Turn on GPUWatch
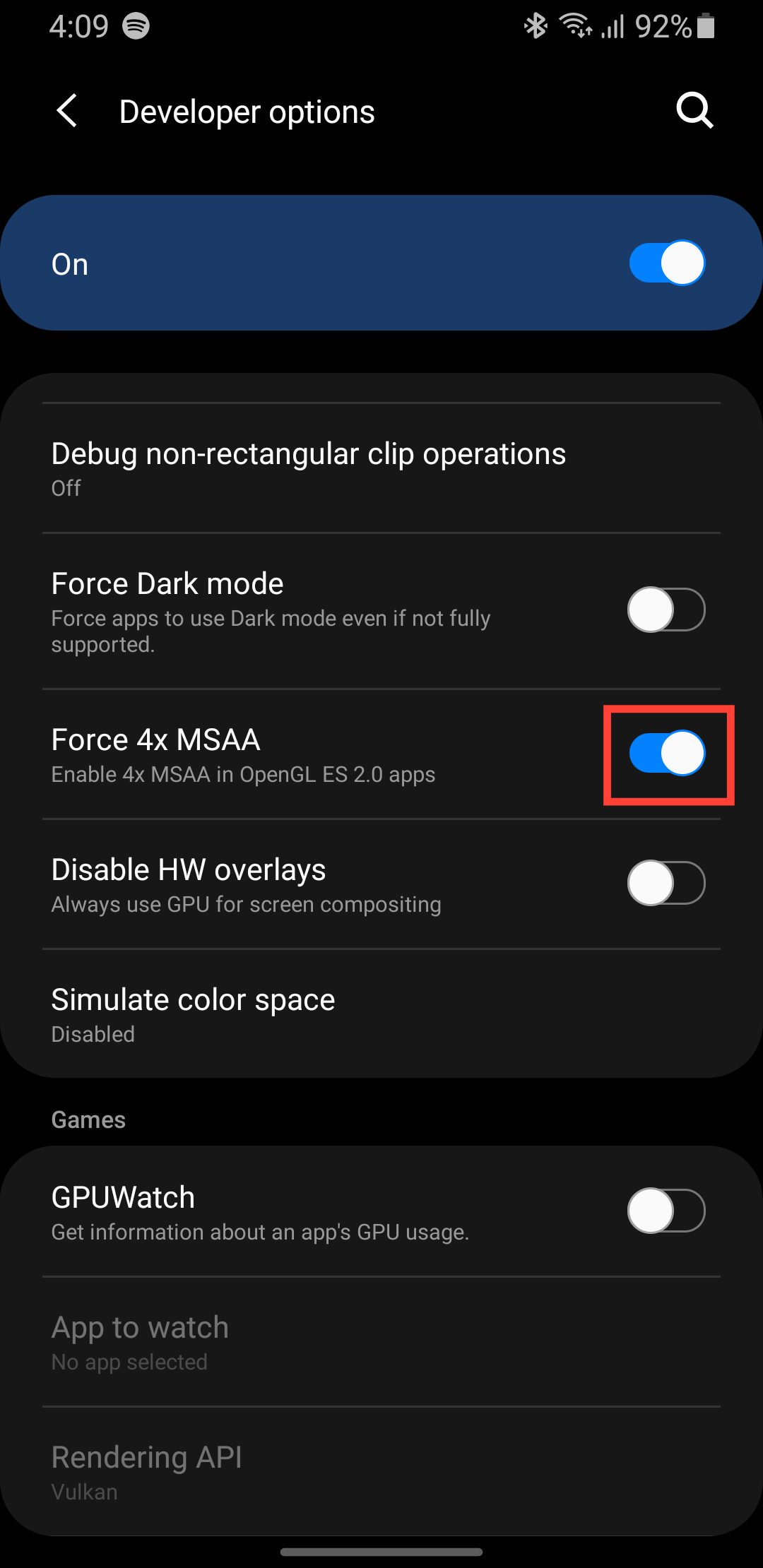 (665, 1210)
